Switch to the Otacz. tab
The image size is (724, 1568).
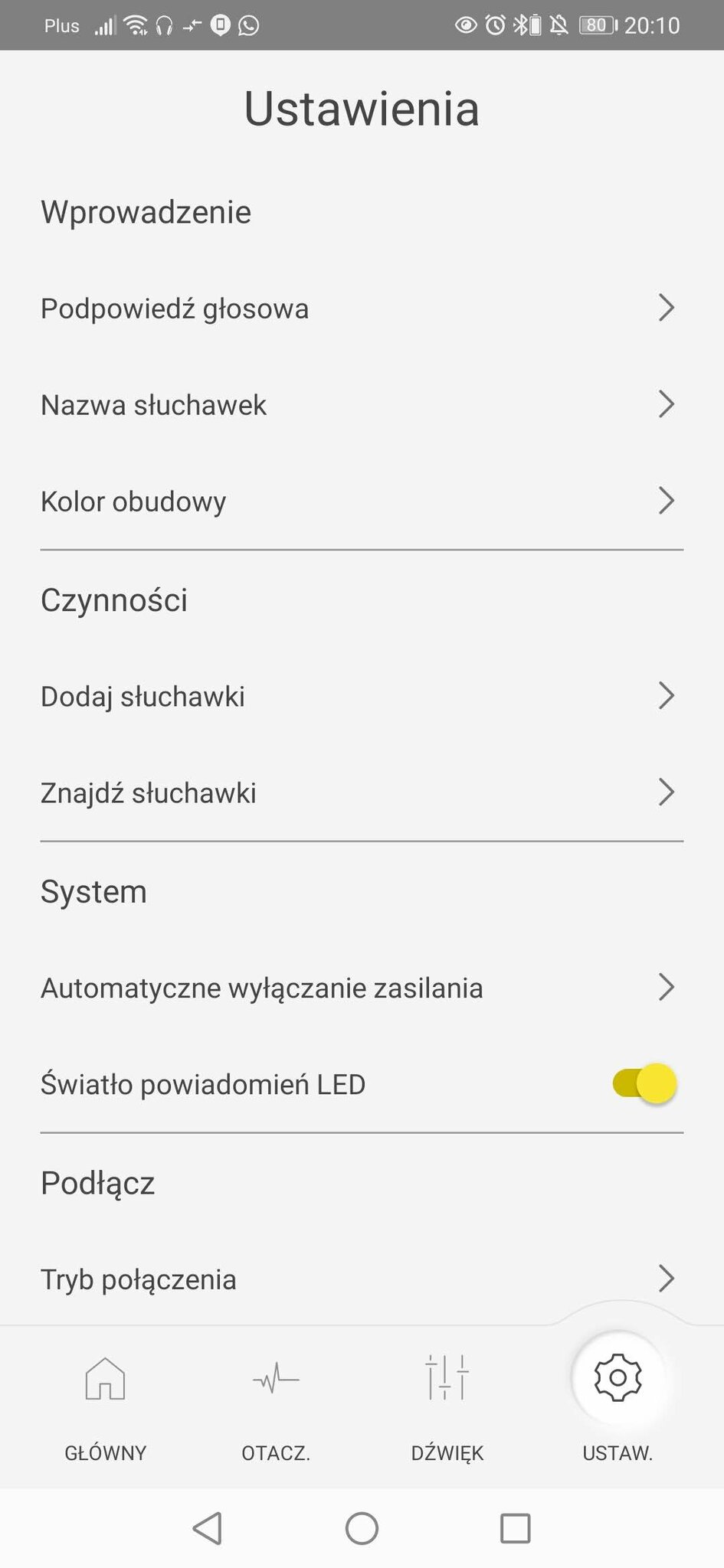tap(276, 1407)
